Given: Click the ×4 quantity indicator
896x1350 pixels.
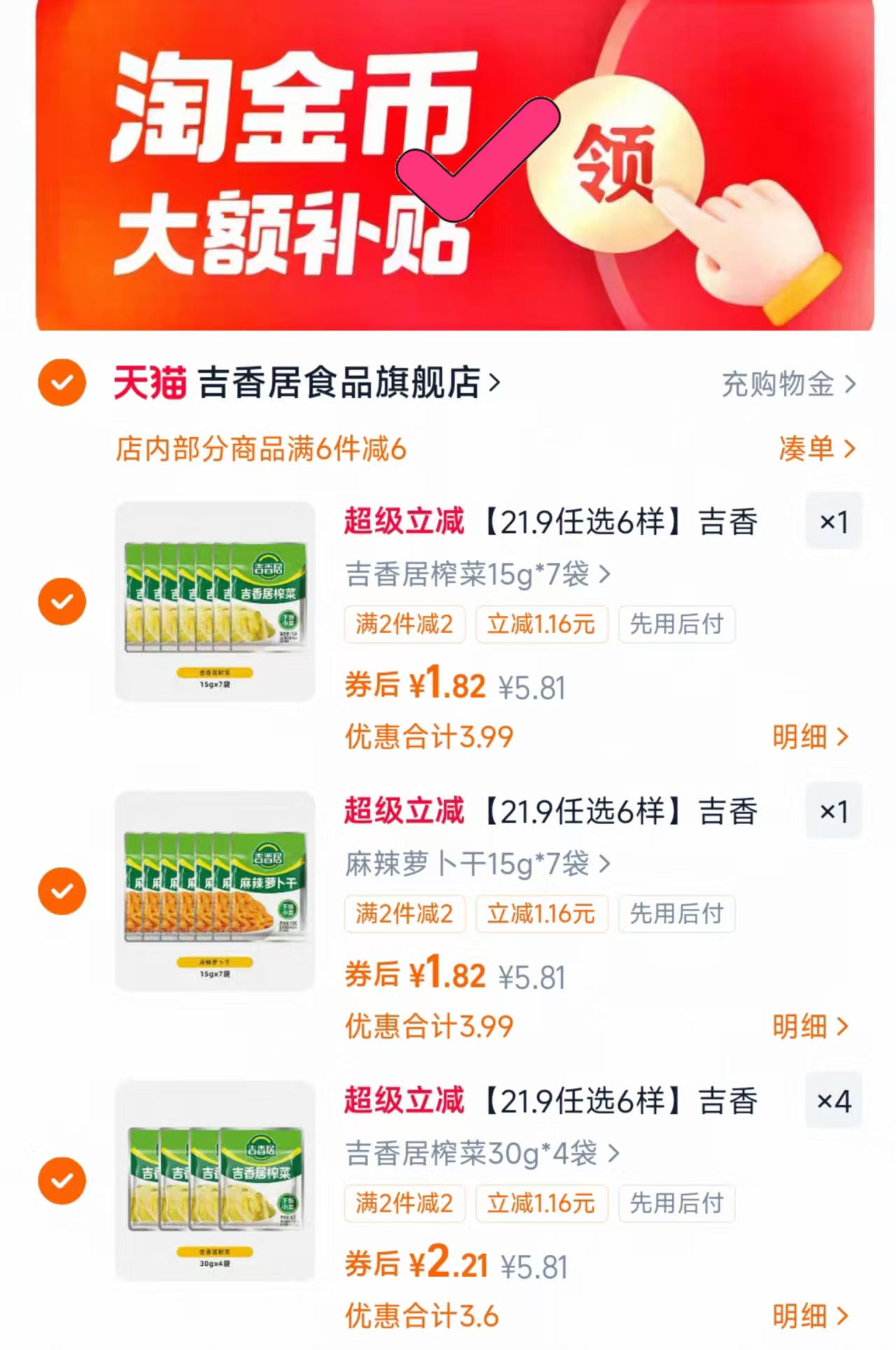Looking at the screenshot, I should click(833, 1101).
